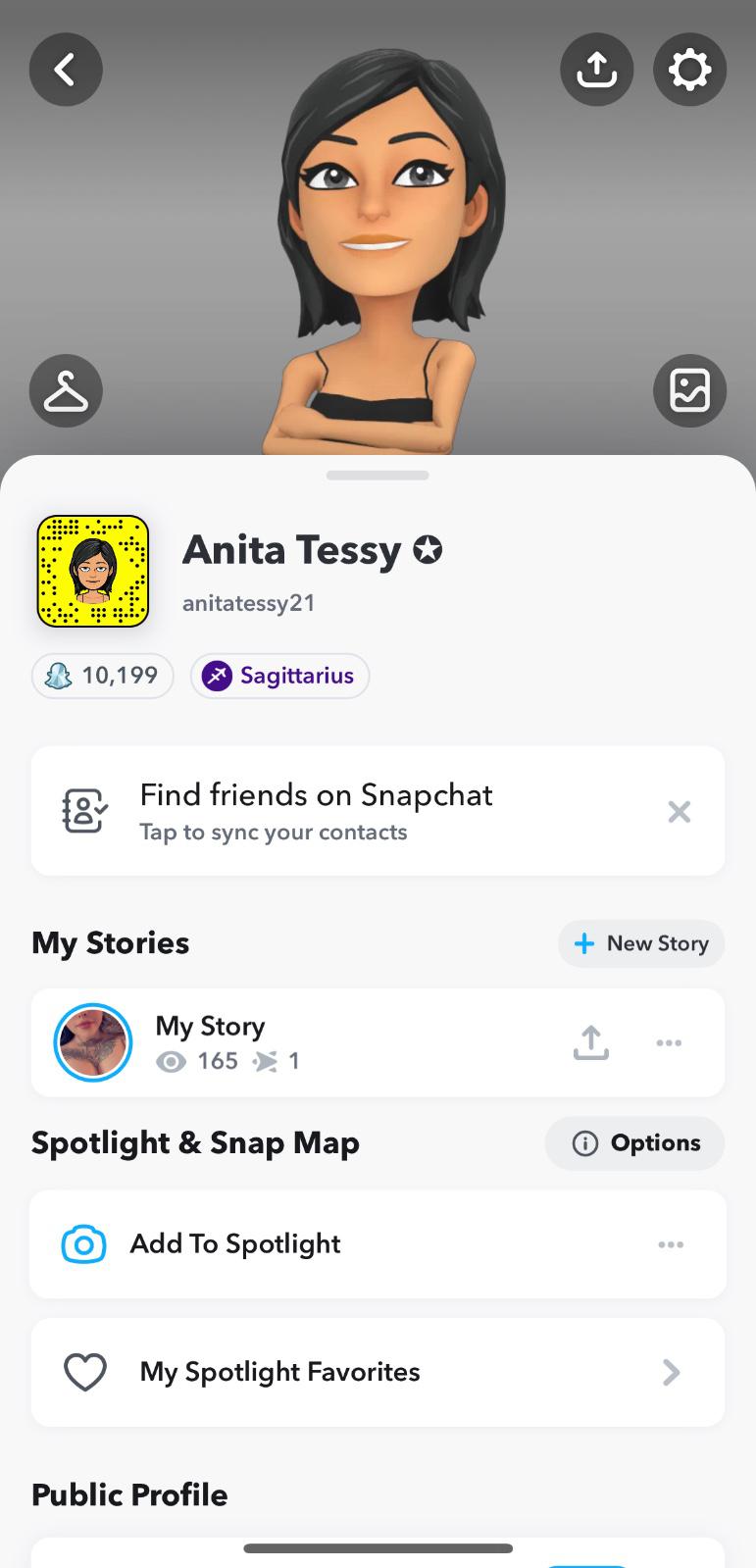
Task: Dismiss the Find friends card
Action: click(679, 812)
